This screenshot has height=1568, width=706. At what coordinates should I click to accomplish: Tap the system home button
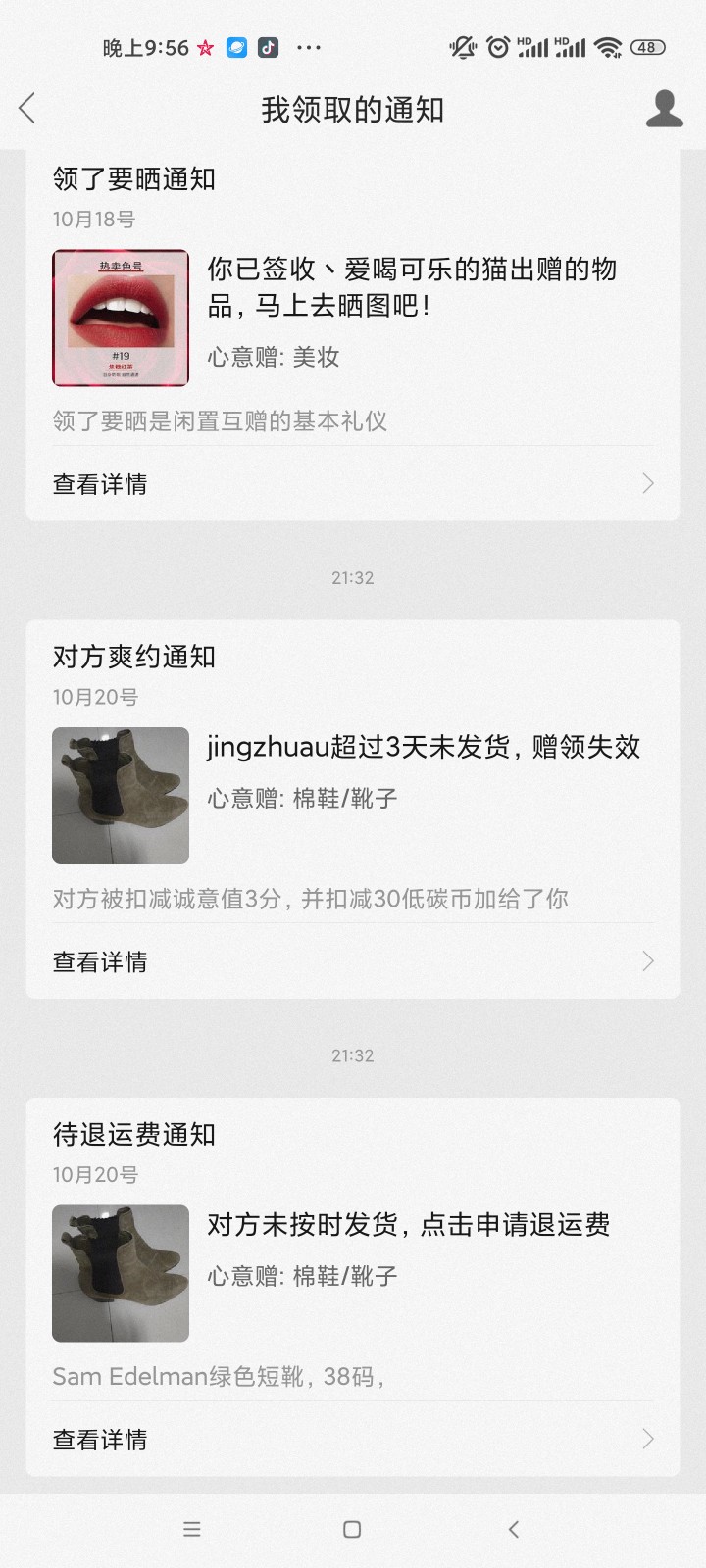(352, 1529)
